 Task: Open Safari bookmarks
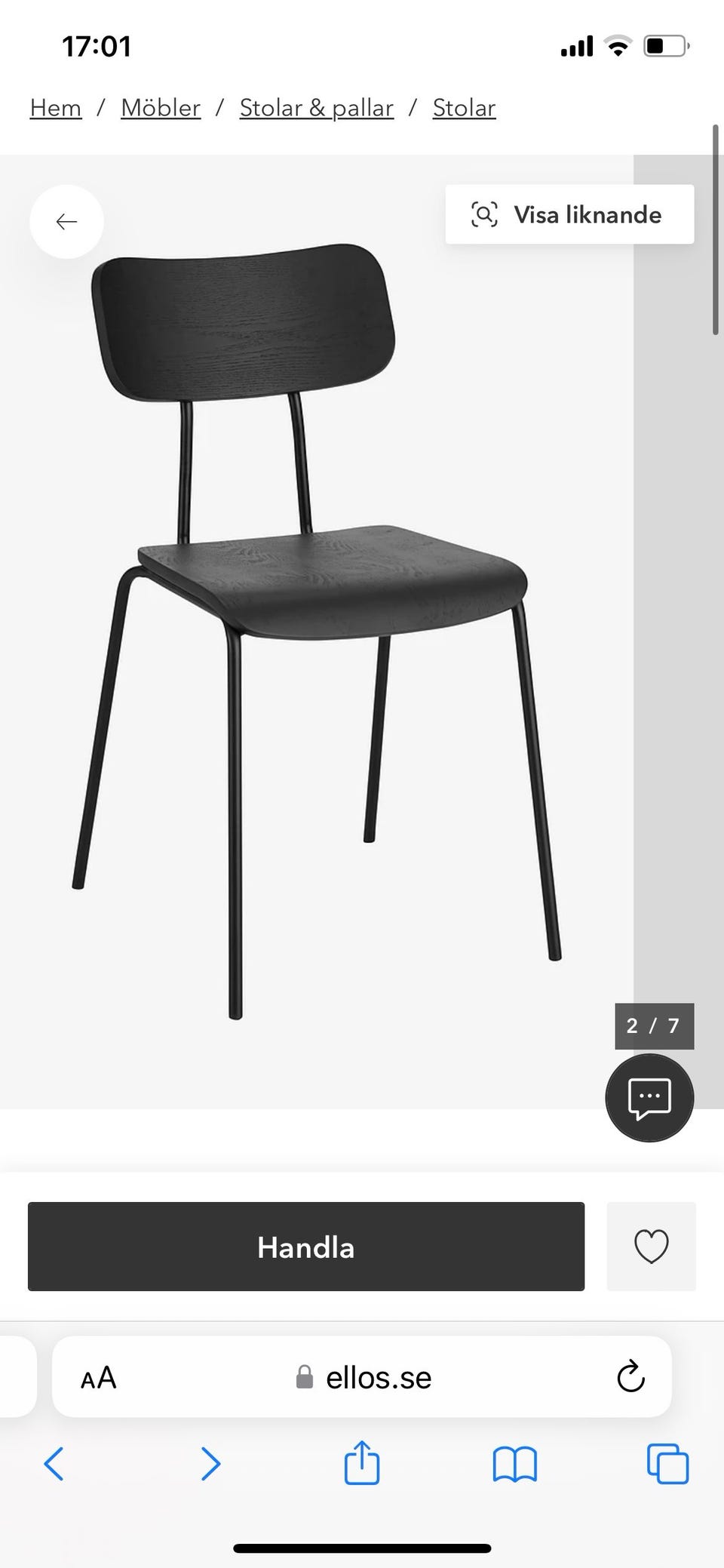coord(514,1464)
